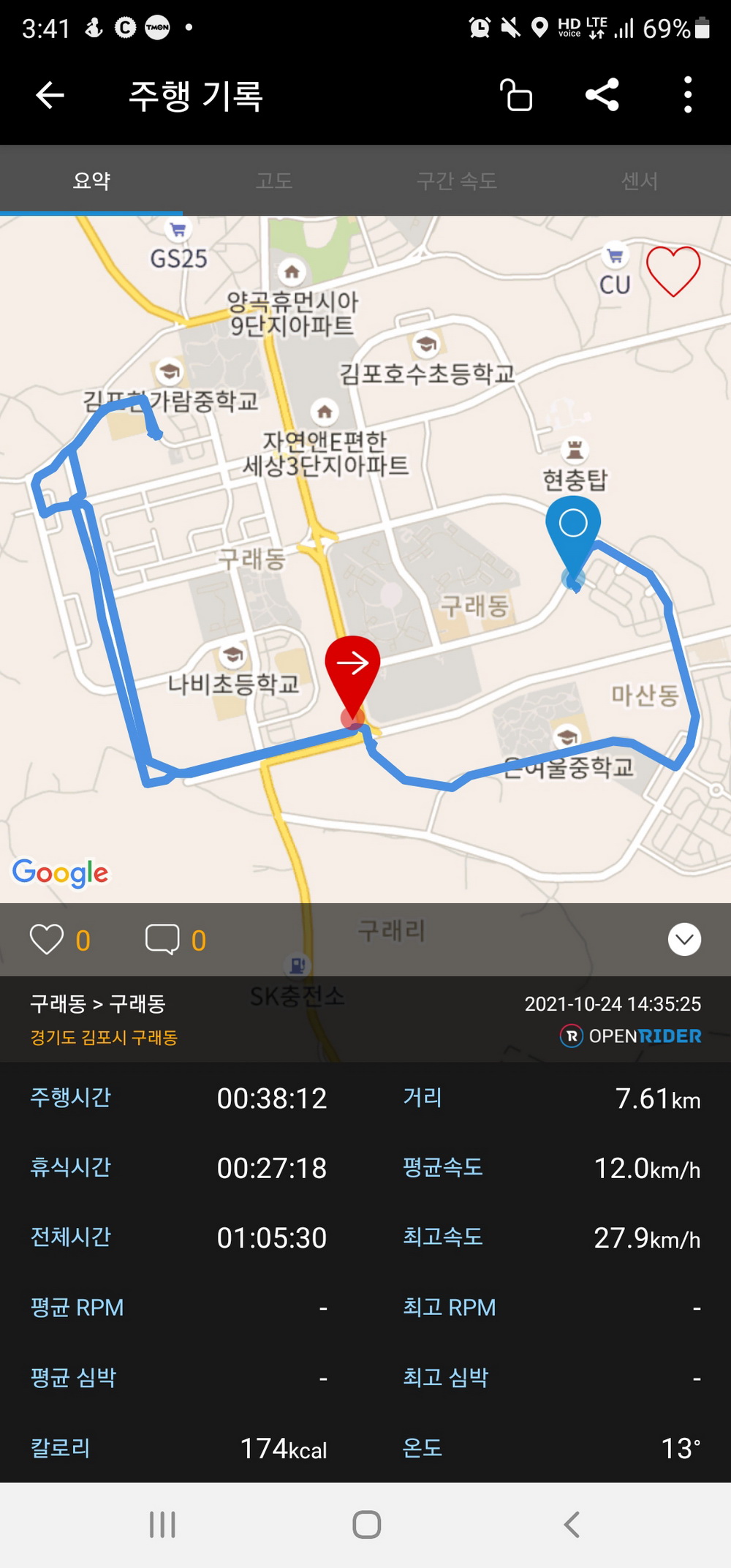Viewport: 731px width, 1568px height.
Task: Tap the blue start marker on the map
Action: point(573,539)
